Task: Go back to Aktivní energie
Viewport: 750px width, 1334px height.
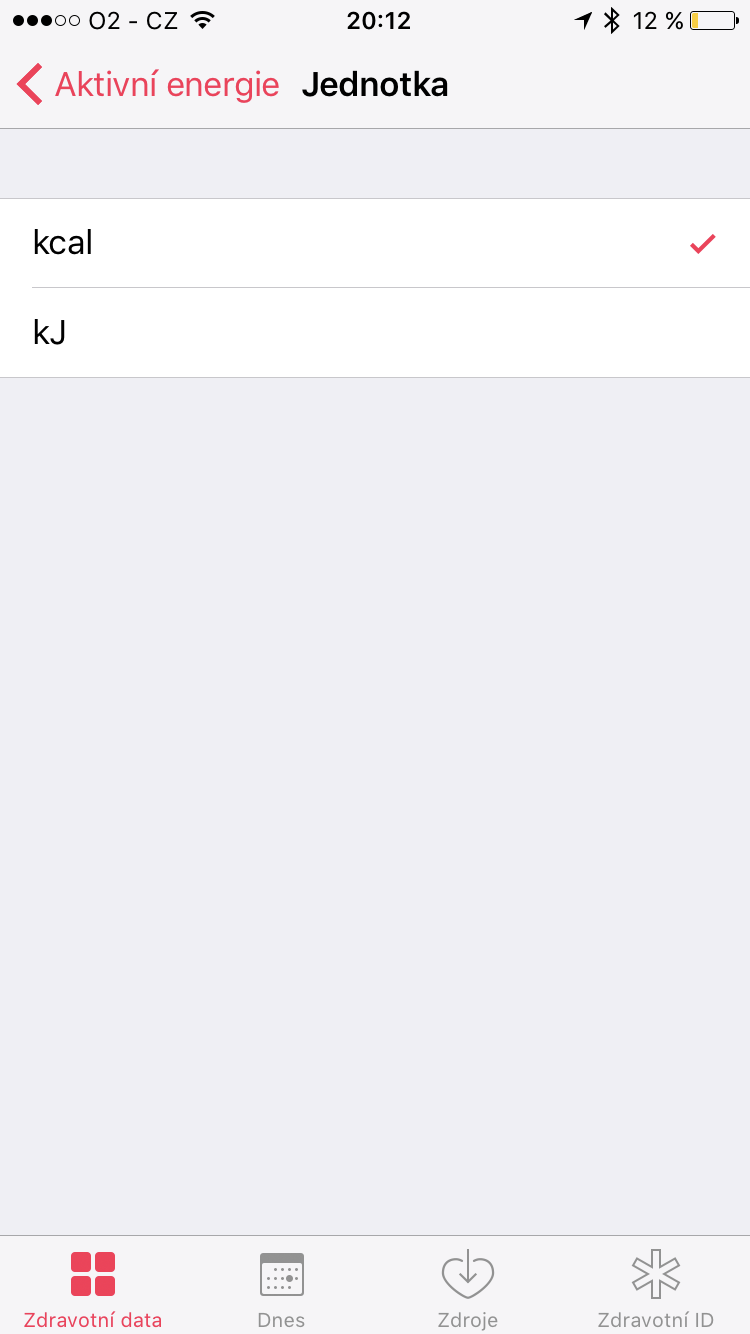Action: [x=148, y=85]
